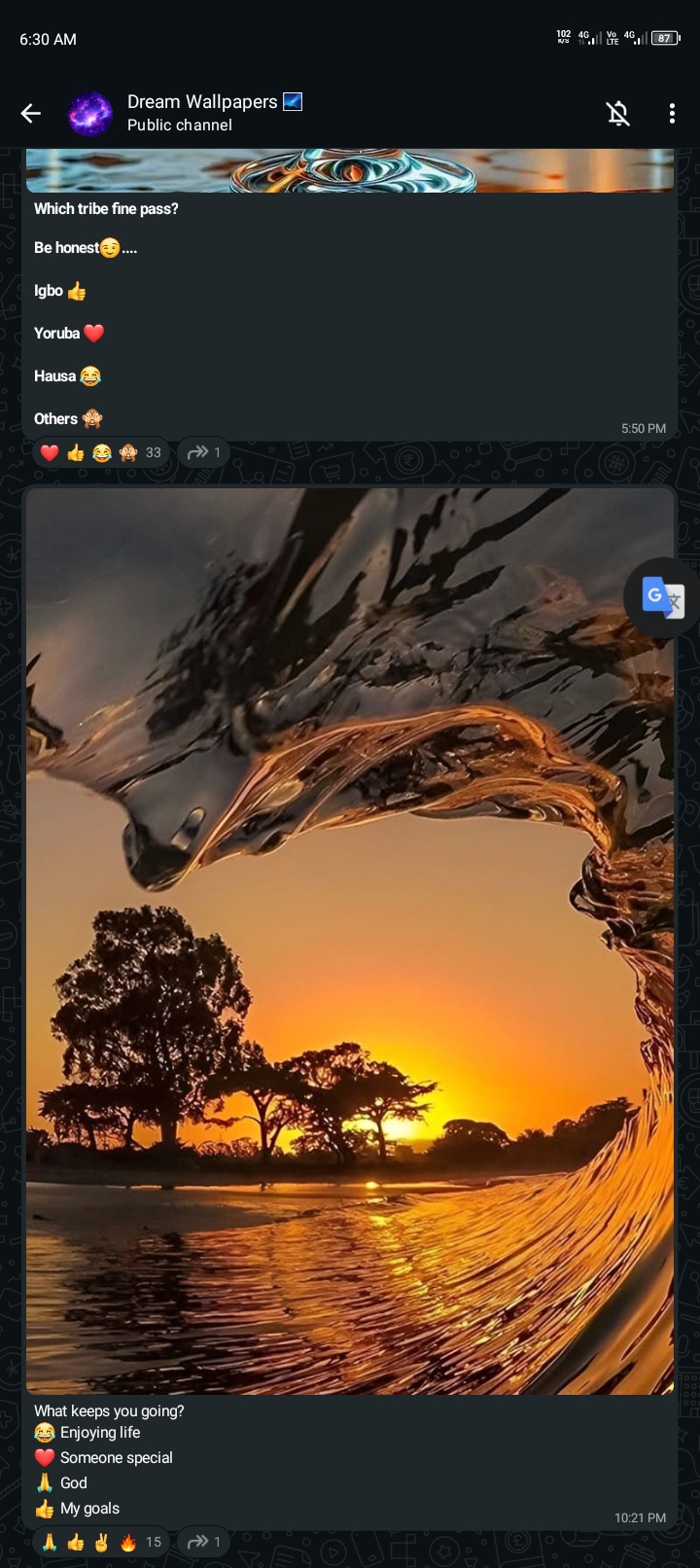Open the three-dot overflow menu
This screenshot has width=700, height=1568.
tap(672, 114)
